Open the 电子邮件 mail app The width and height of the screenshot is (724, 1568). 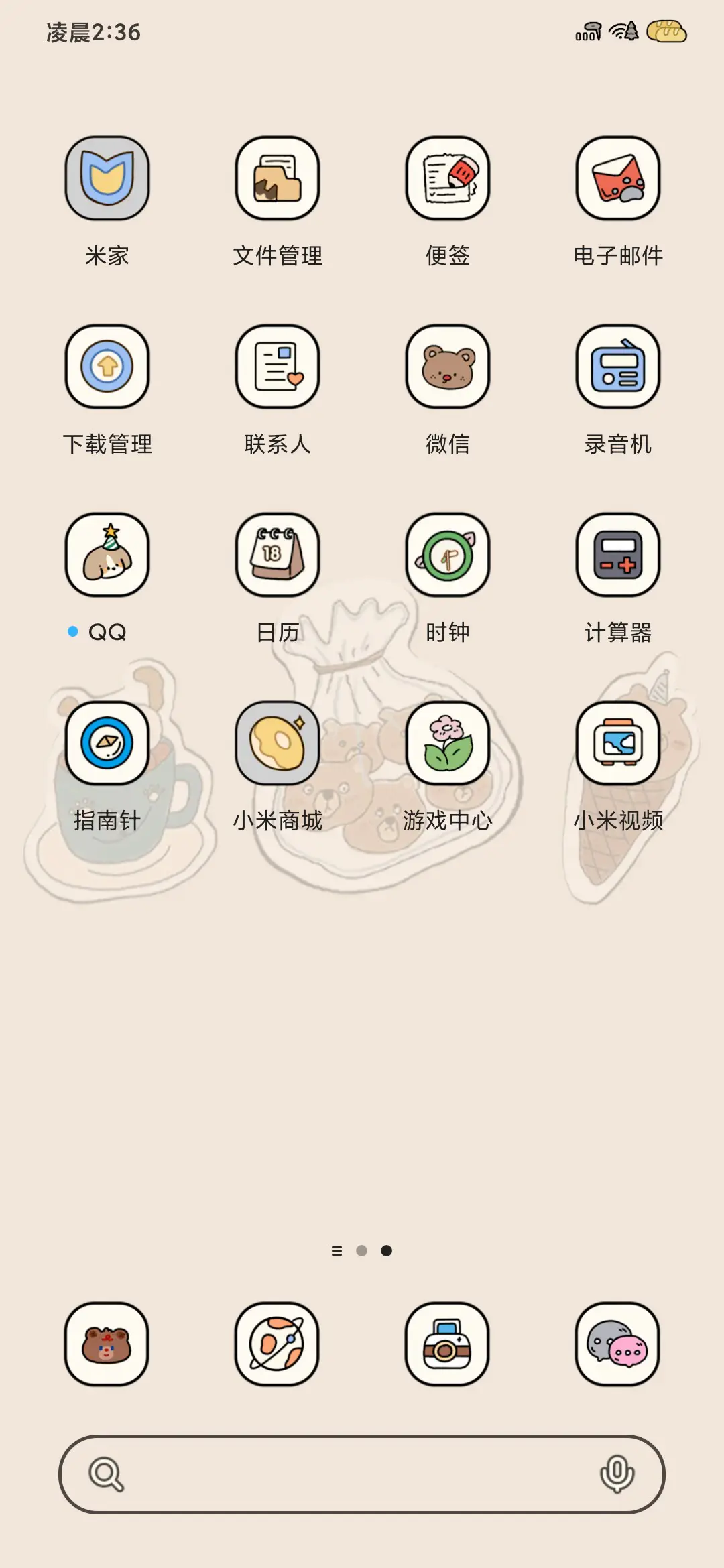(x=617, y=180)
